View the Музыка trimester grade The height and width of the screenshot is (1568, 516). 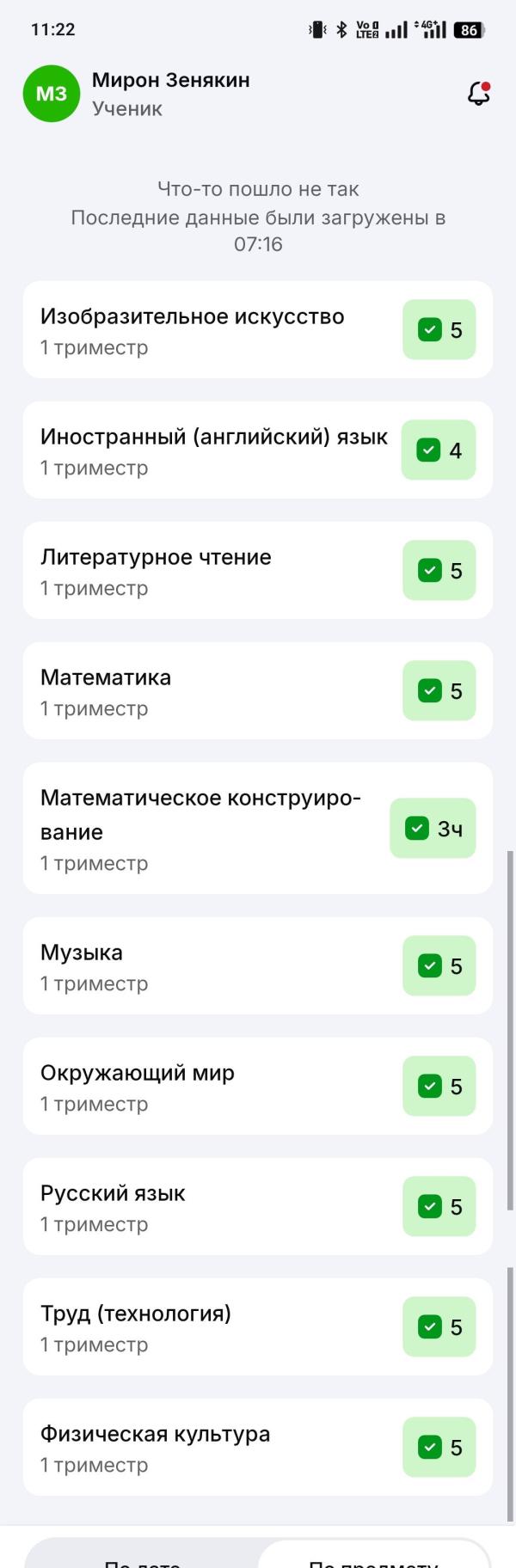tap(257, 966)
